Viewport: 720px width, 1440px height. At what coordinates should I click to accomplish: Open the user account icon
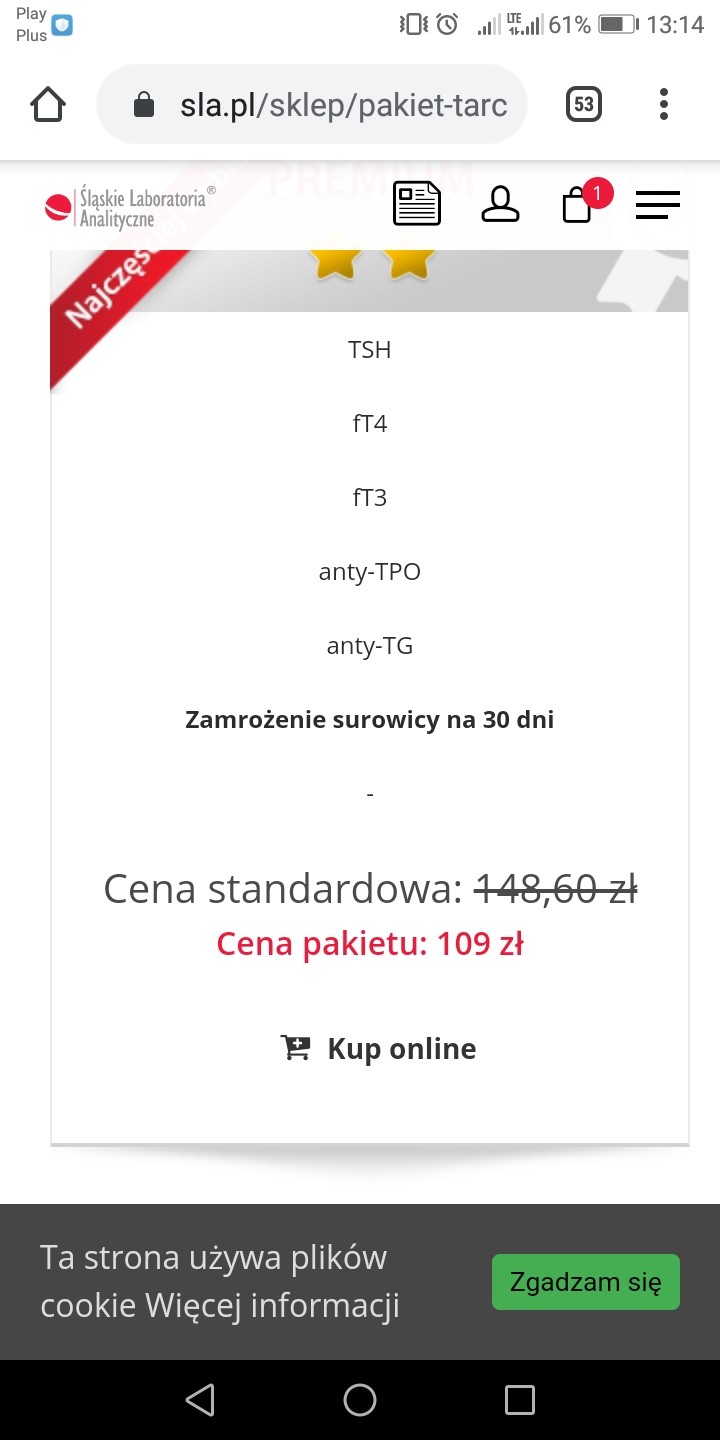500,204
